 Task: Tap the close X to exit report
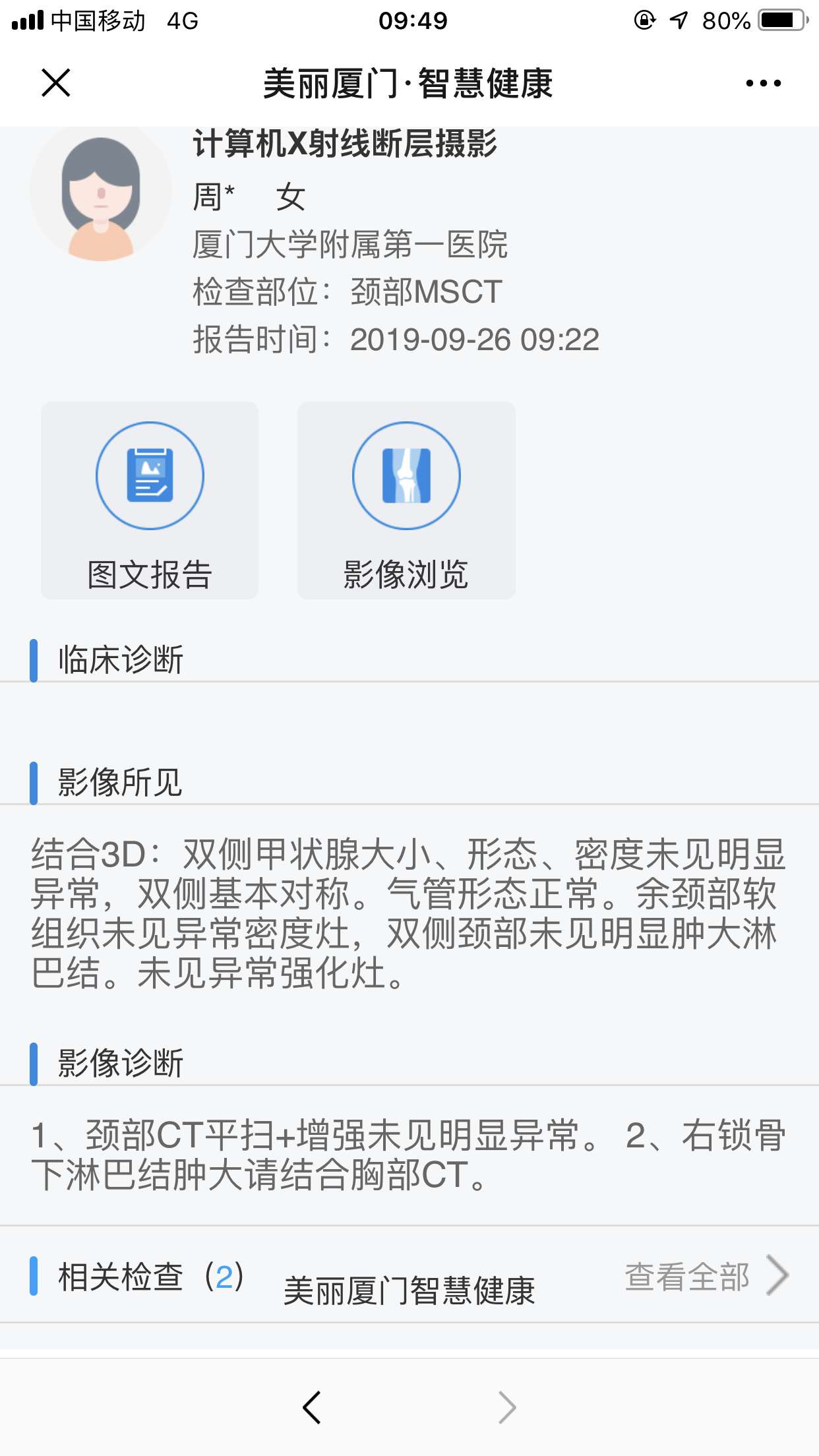(56, 84)
